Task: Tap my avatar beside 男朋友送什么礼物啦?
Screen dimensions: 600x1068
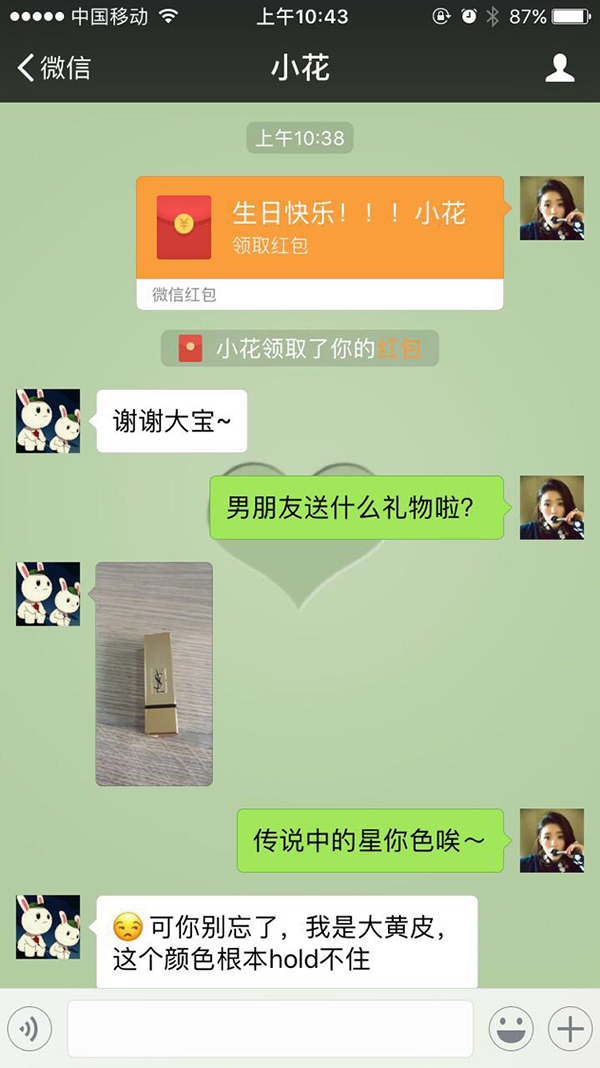Action: point(551,507)
